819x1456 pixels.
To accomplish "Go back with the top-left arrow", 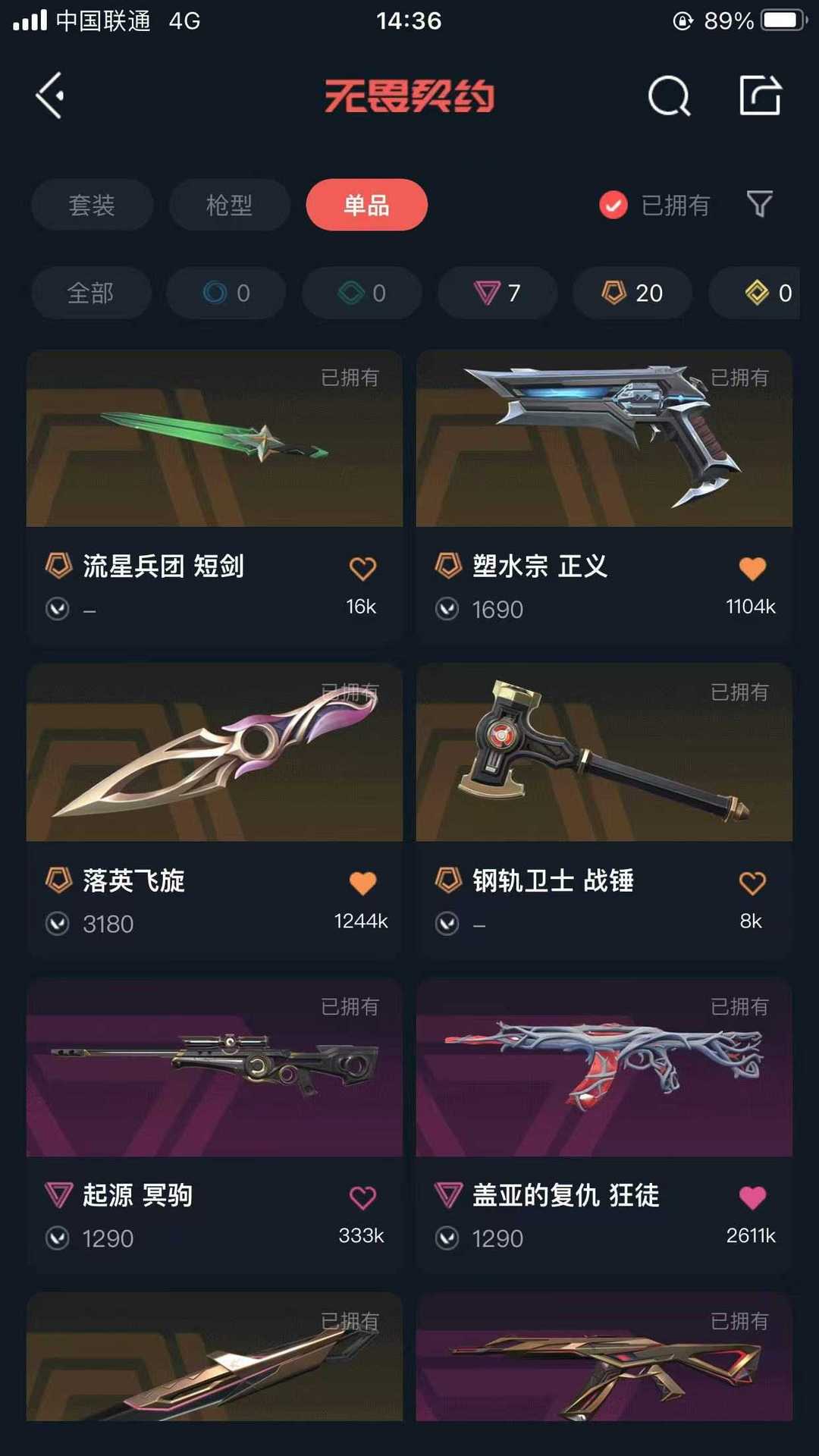I will pos(50,96).
